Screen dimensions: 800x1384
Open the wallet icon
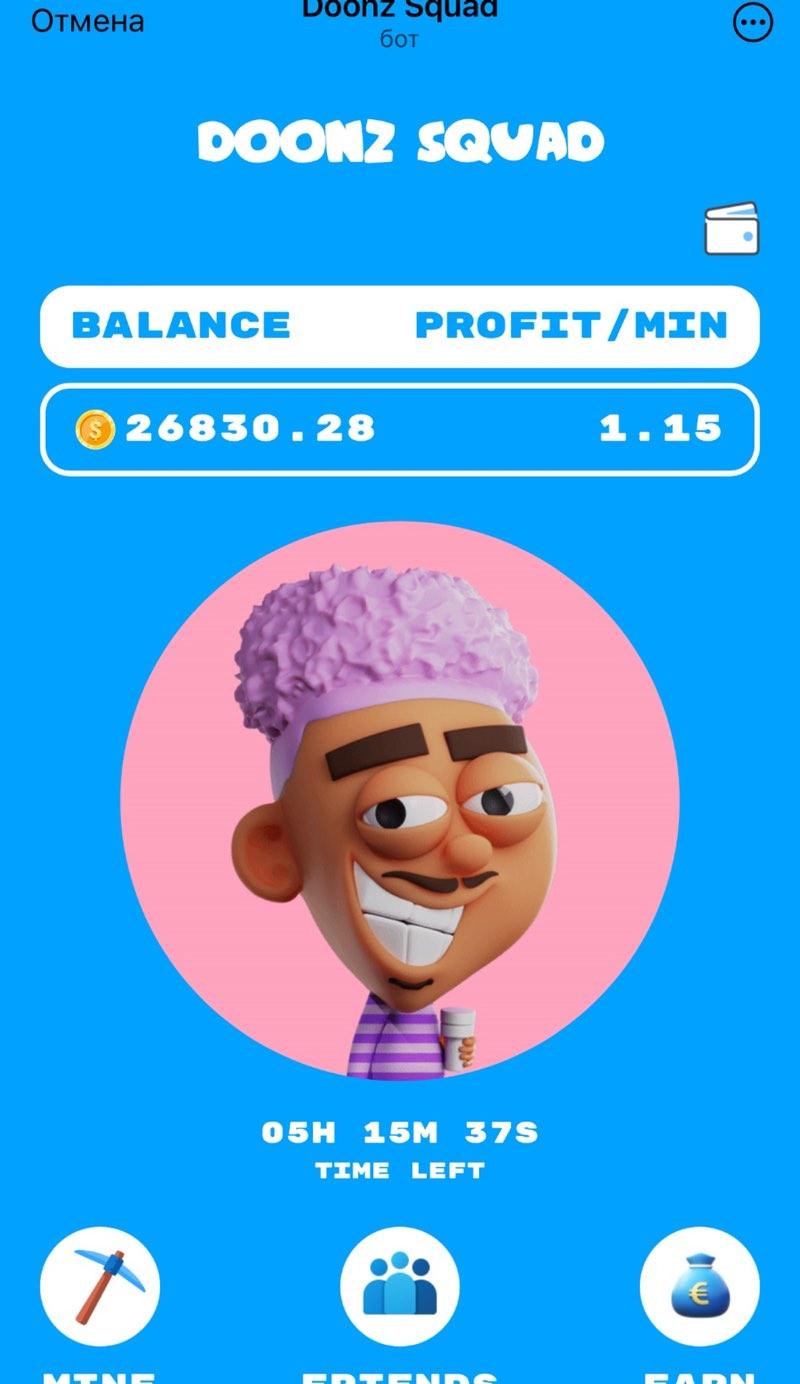pyautogui.click(x=731, y=229)
